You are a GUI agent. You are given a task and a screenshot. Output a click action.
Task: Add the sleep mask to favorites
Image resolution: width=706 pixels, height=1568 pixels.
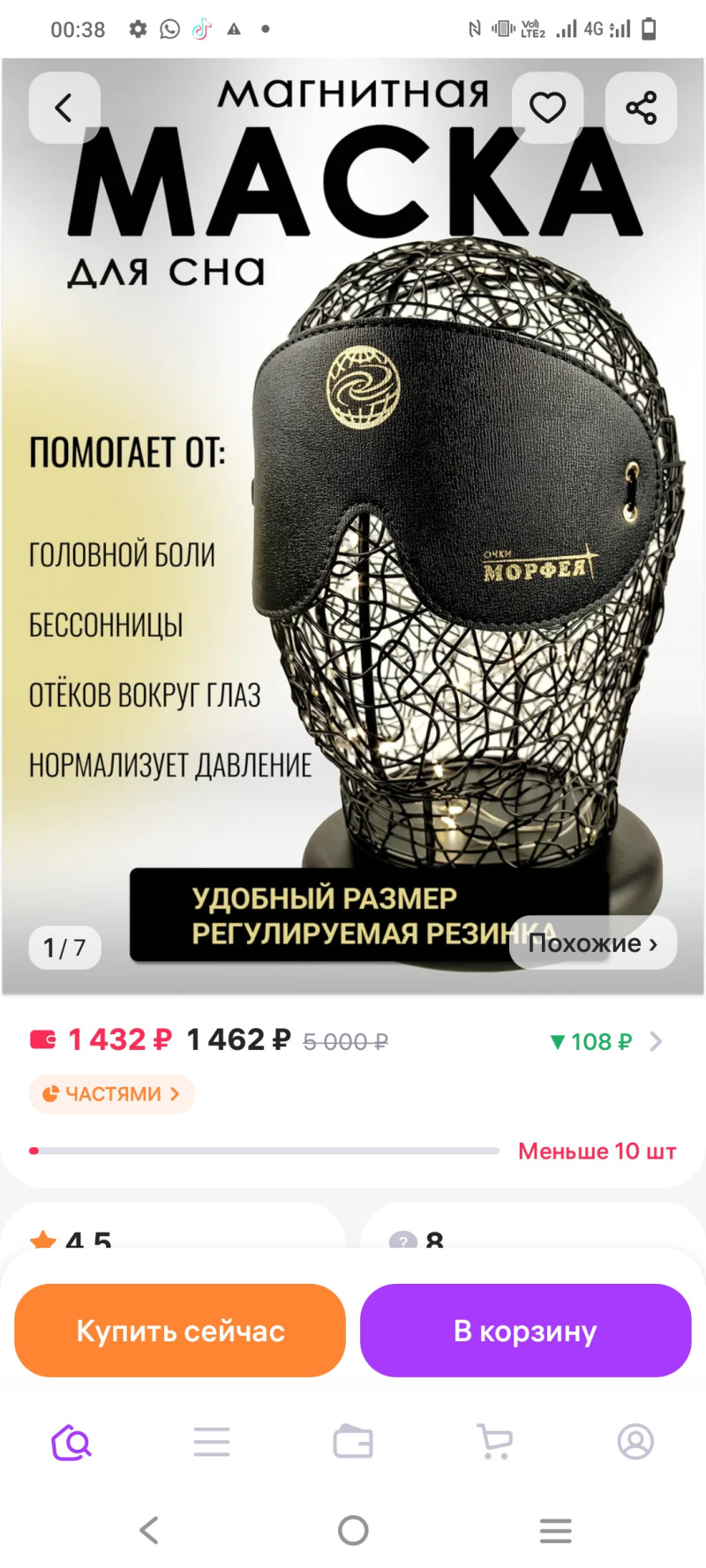[547, 108]
